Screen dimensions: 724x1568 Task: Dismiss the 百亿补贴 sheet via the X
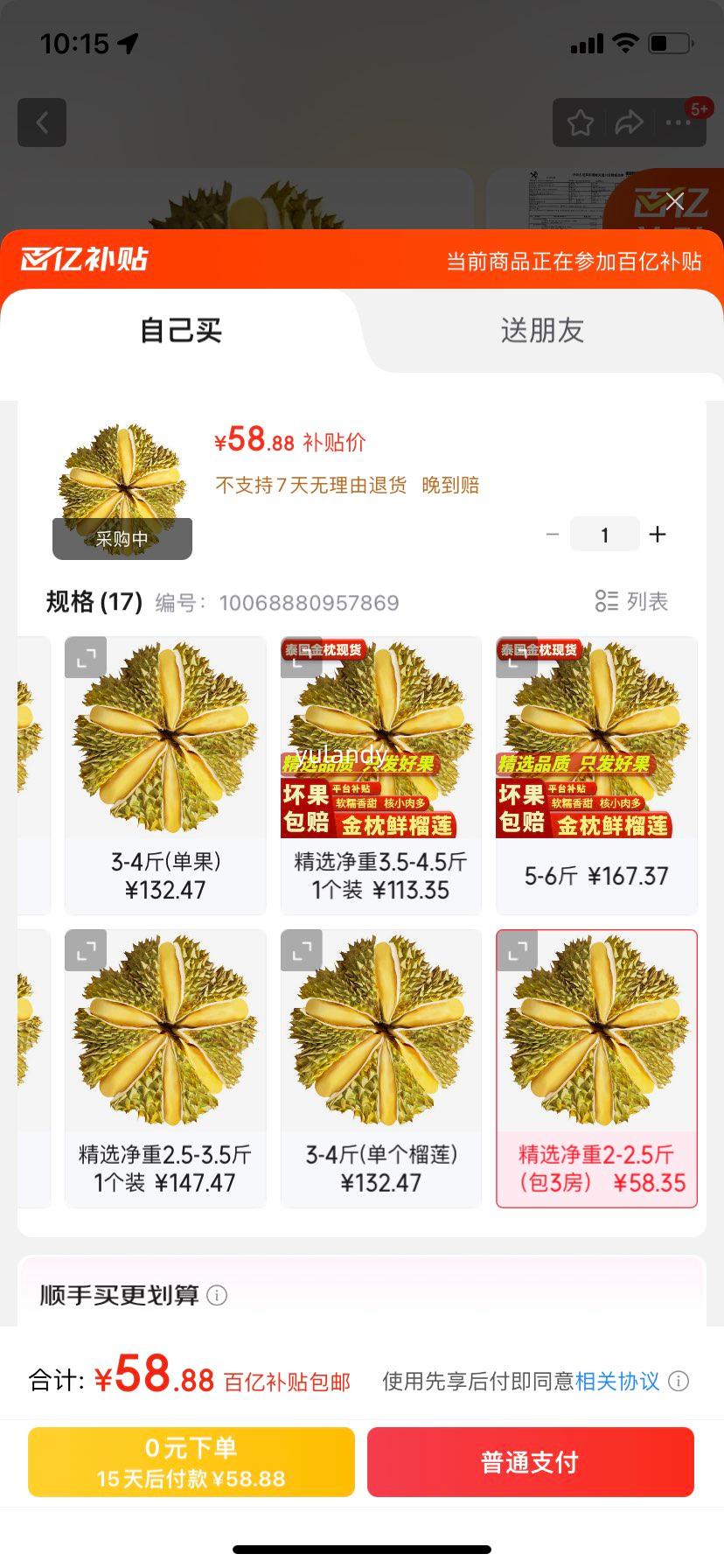pyautogui.click(x=674, y=201)
